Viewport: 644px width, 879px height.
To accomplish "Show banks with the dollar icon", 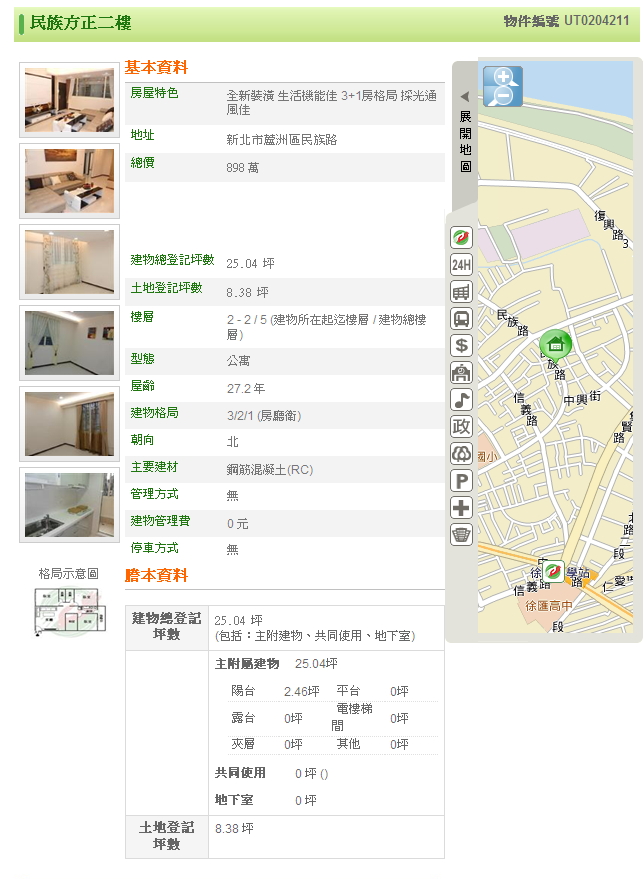I will pos(461,346).
